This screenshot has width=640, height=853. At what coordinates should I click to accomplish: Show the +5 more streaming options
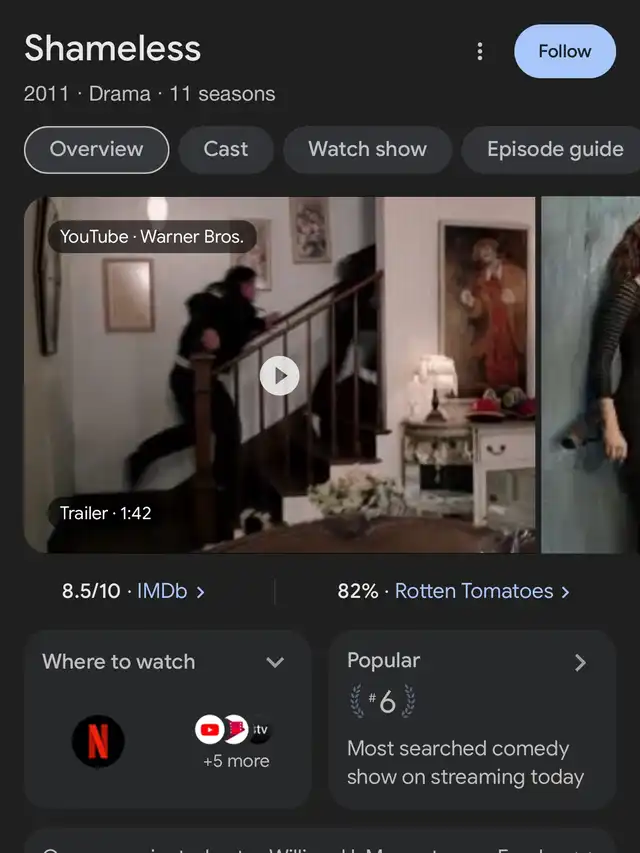click(235, 761)
